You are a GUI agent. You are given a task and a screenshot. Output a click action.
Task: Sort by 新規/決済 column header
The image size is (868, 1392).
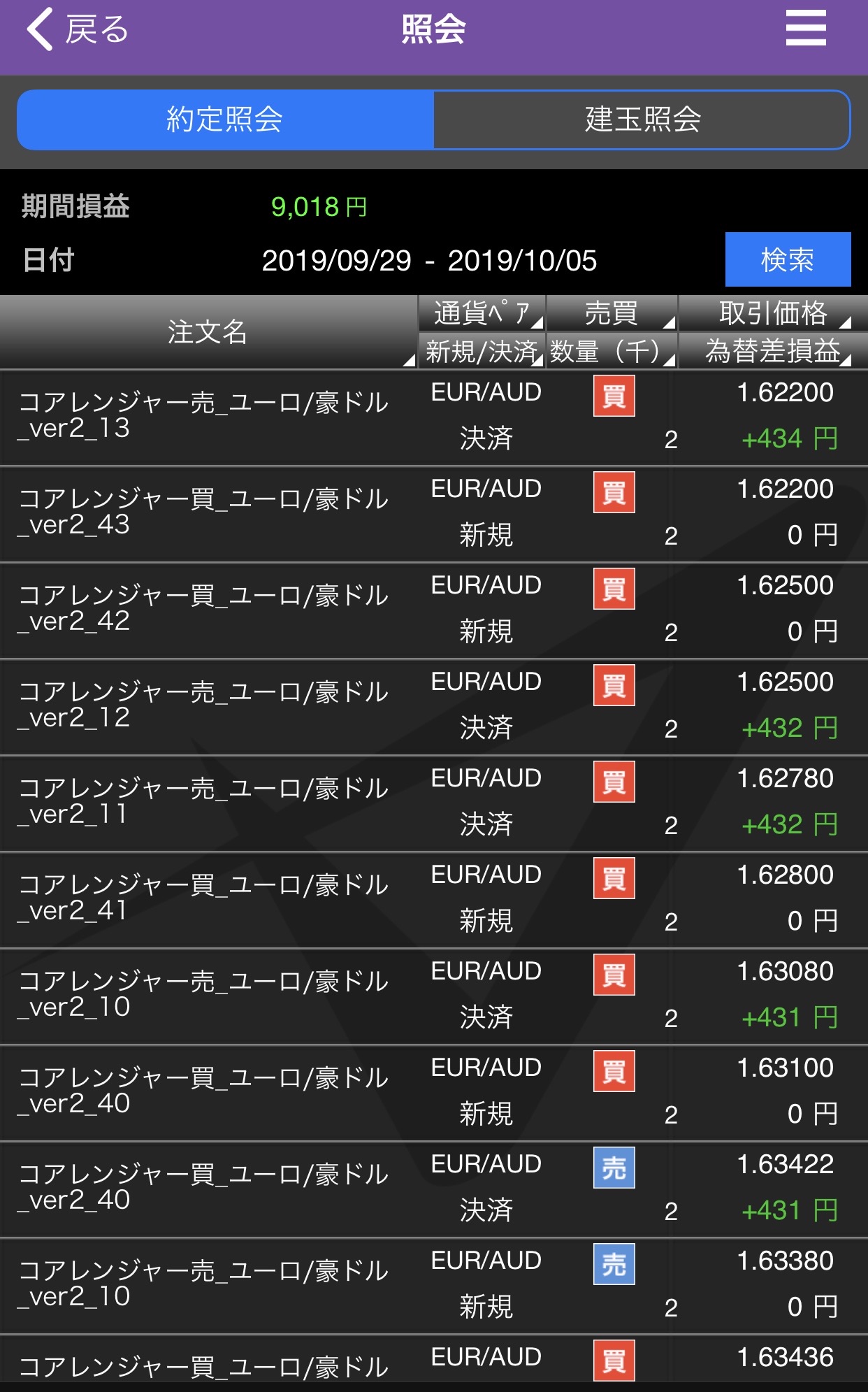[x=482, y=351]
